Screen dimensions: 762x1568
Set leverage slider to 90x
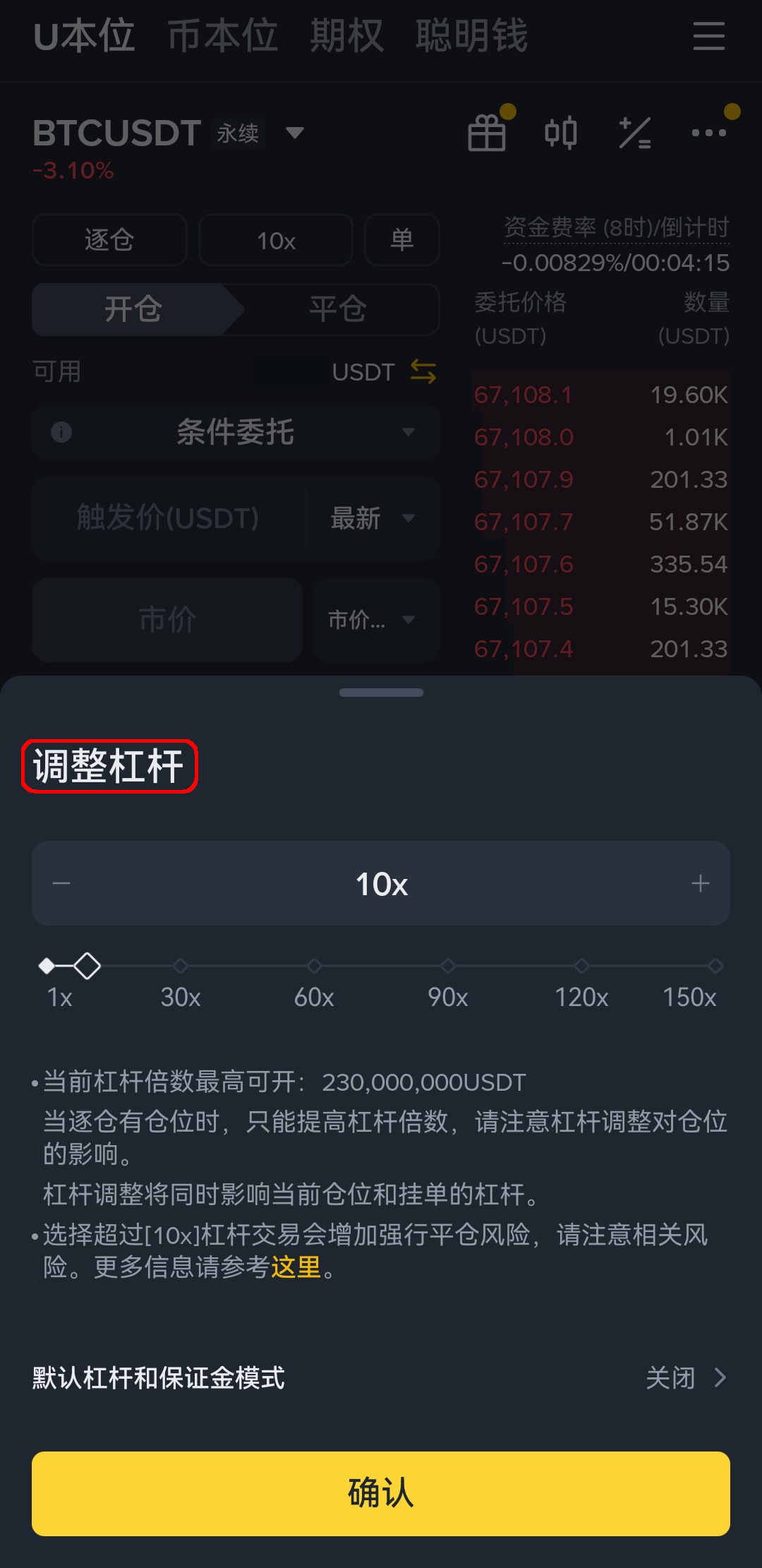(x=448, y=966)
